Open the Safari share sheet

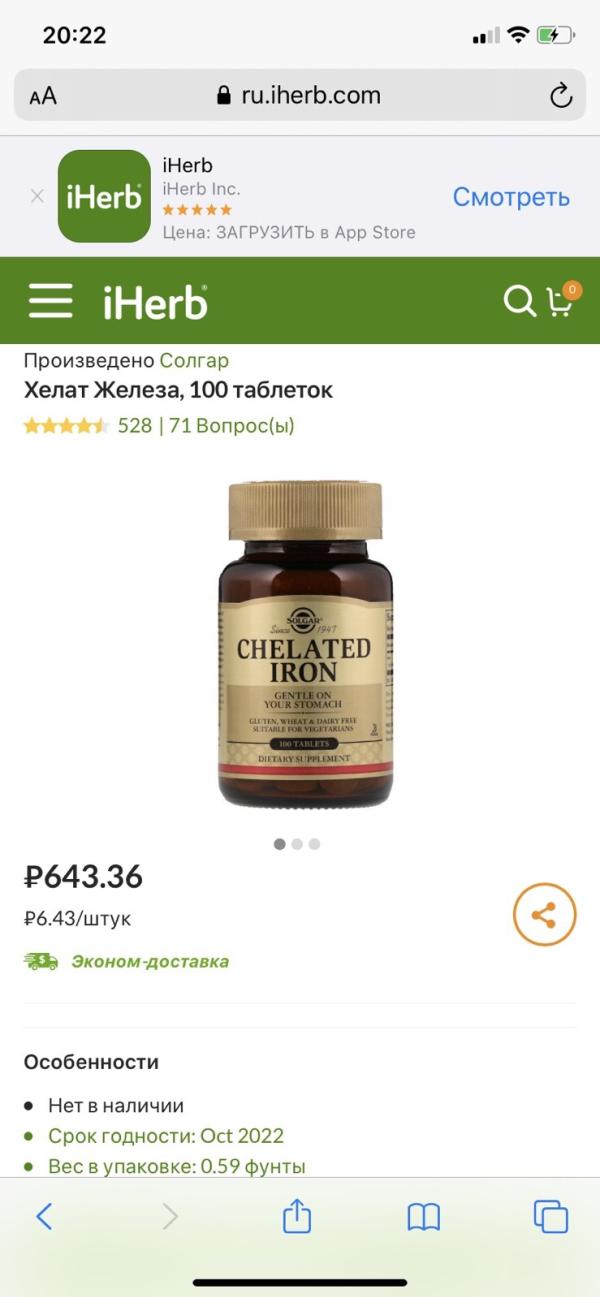point(297,1216)
